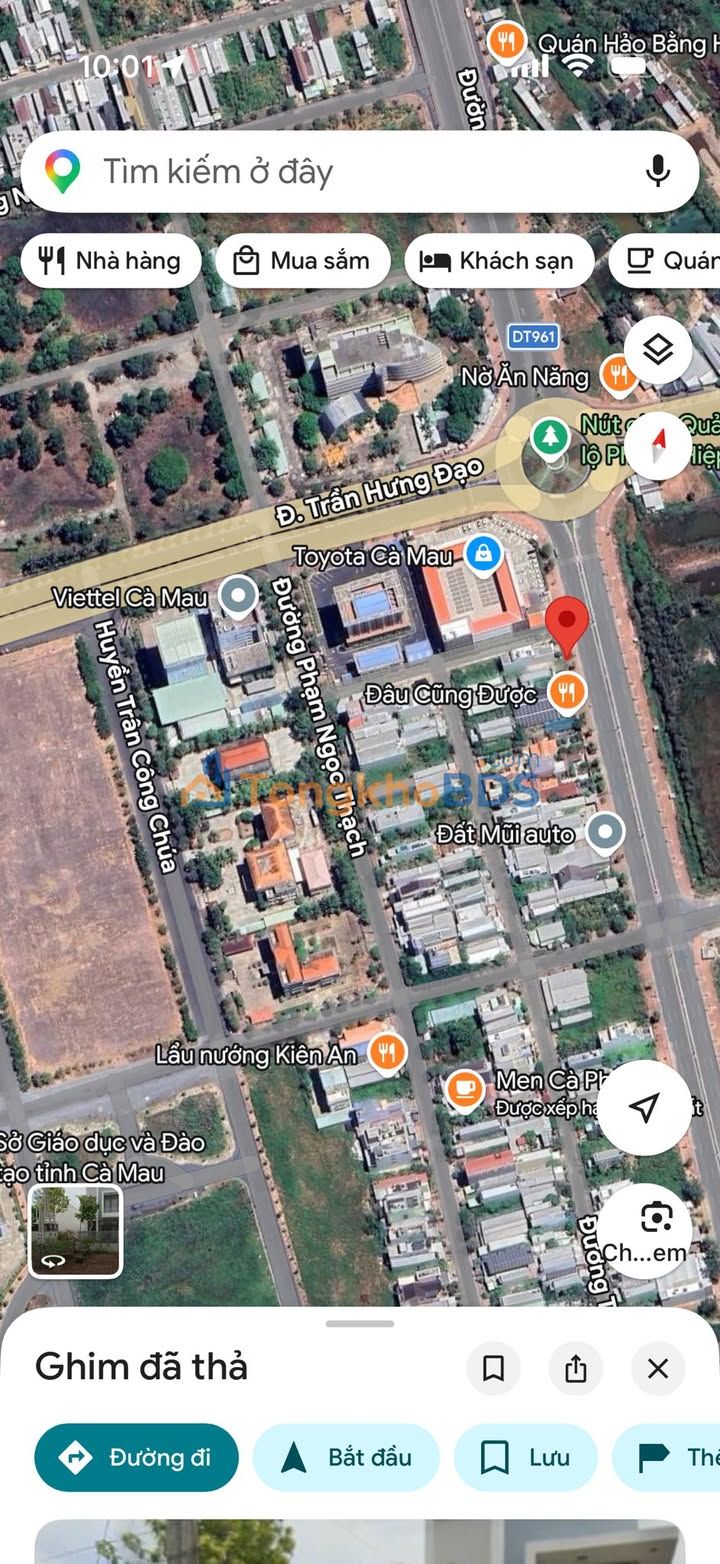Open the 'Toyota Cà Mau' place marker
720x1564 pixels.
click(483, 553)
